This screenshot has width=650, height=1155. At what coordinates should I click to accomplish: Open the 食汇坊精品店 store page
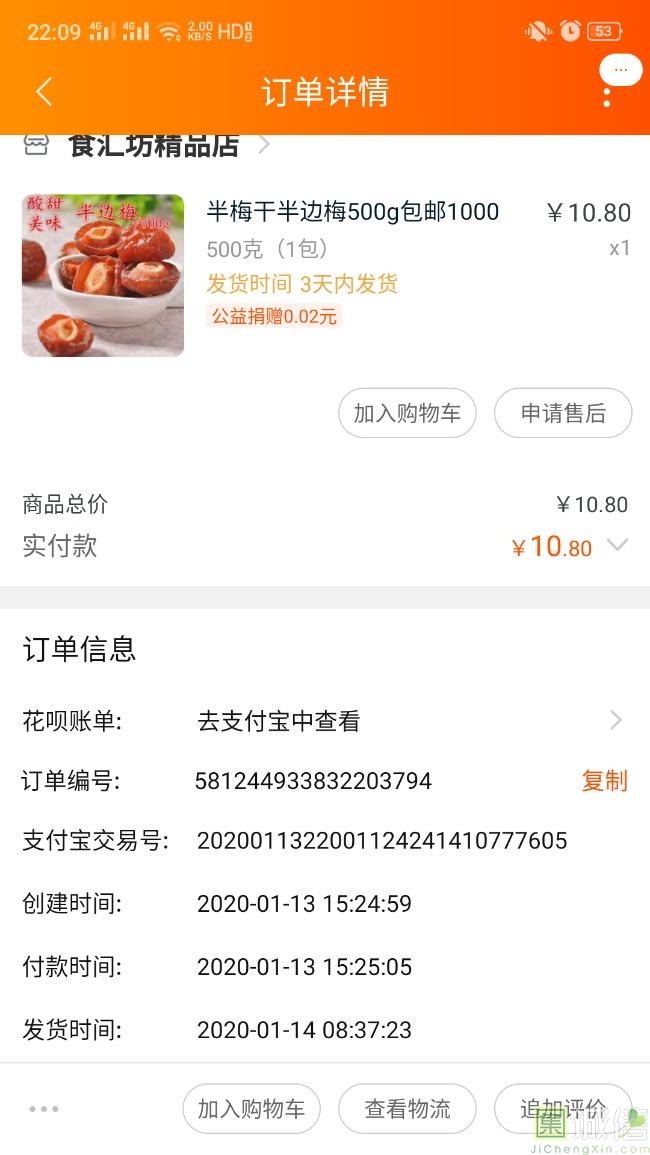[x=153, y=145]
